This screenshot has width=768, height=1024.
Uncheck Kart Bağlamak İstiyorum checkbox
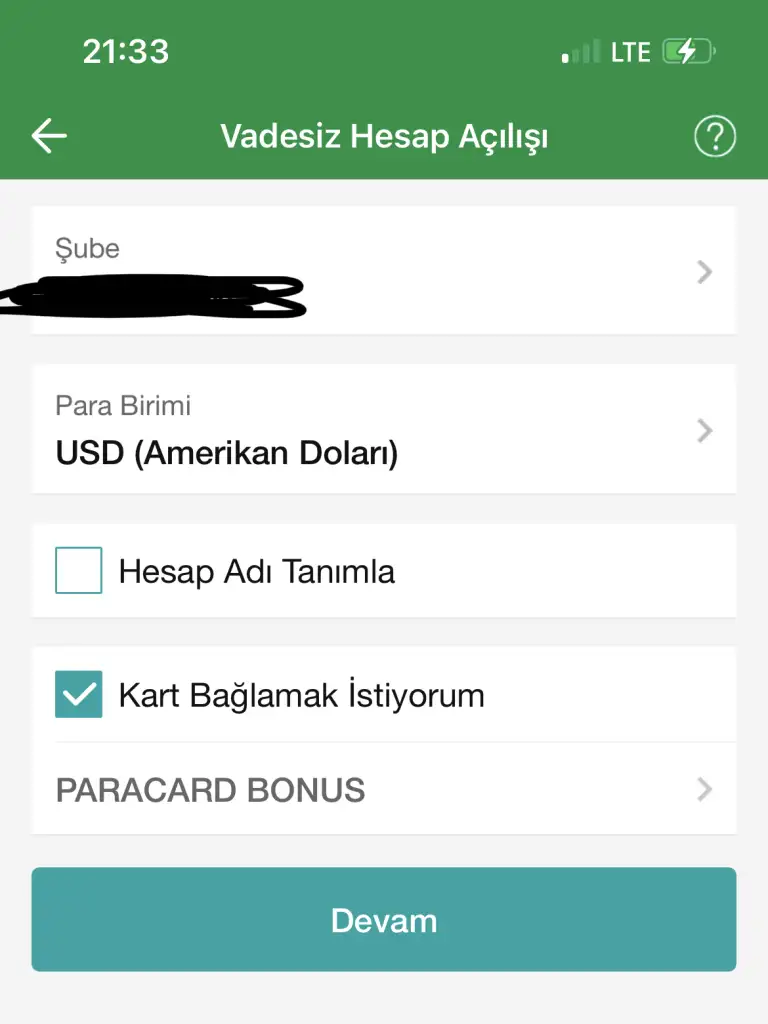click(x=79, y=694)
